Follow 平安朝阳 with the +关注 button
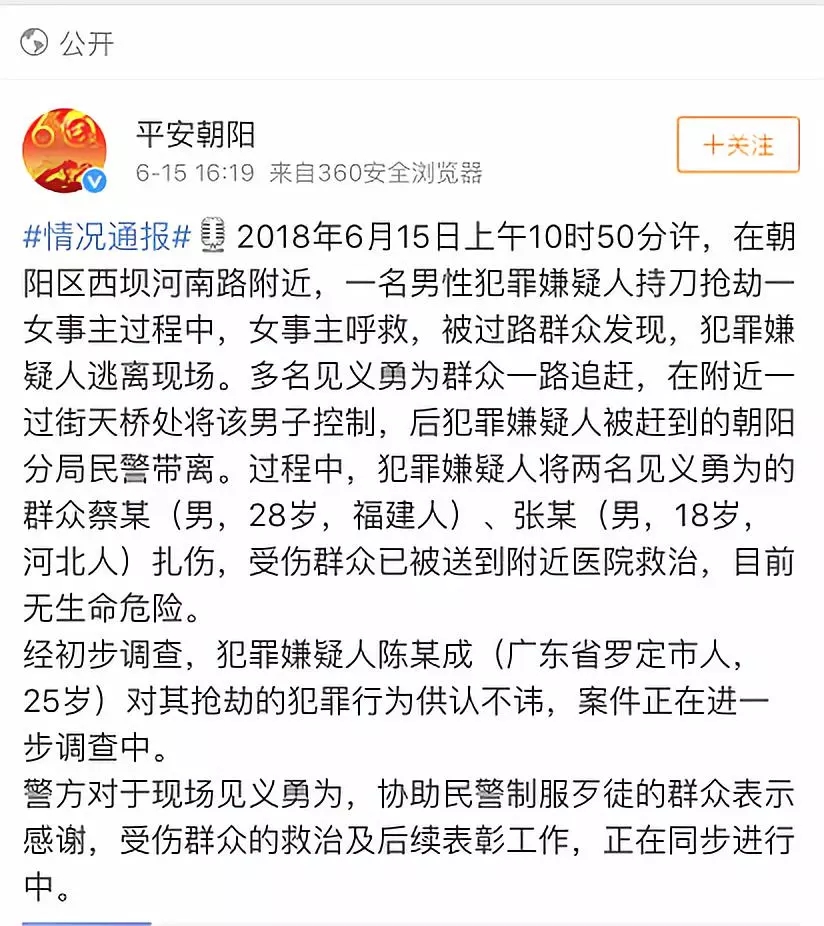Viewport: 824px width, 926px height. pos(738,145)
